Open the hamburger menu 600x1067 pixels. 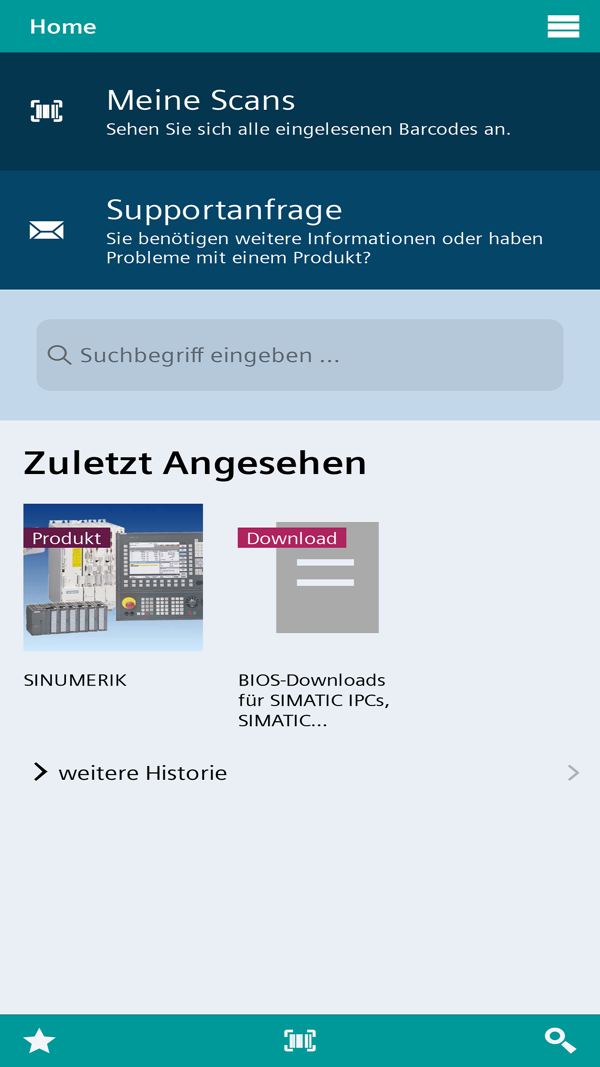[563, 27]
